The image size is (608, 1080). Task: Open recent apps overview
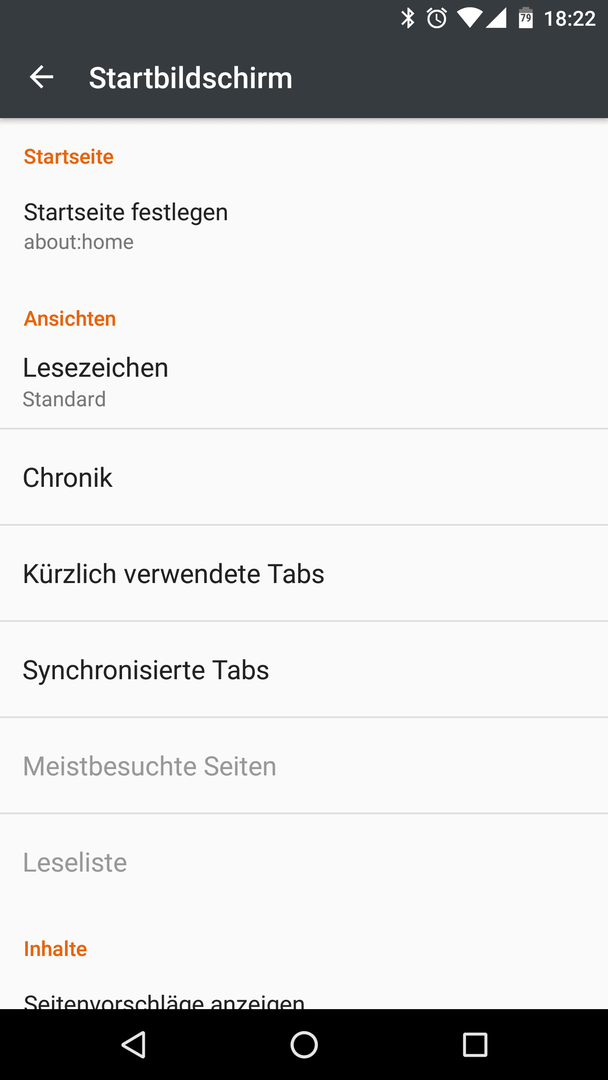point(474,1045)
